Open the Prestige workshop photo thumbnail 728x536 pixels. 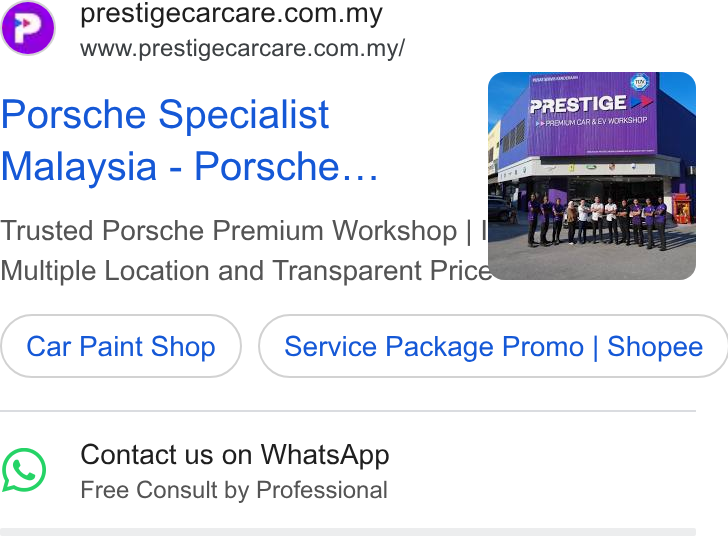point(592,176)
